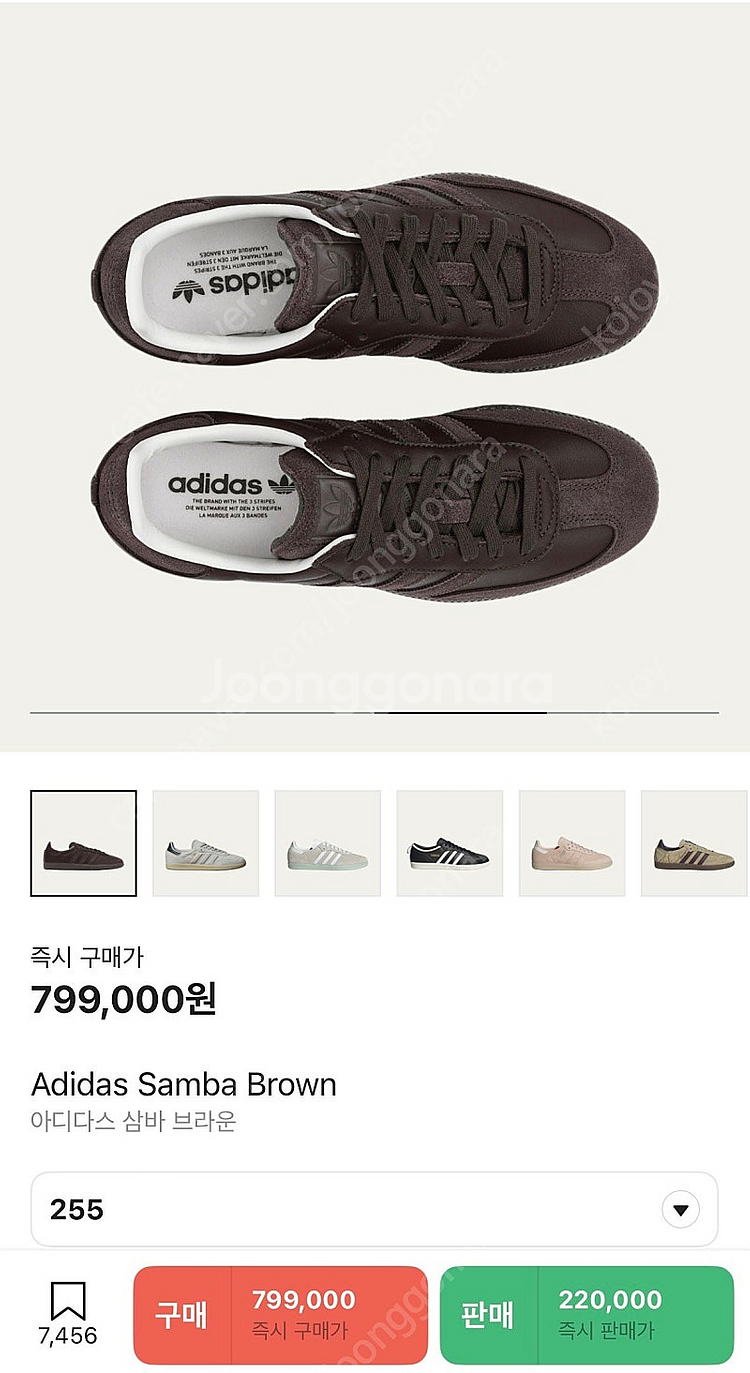The image size is (750, 1373).
Task: Select the dark brown Samba color thumbnail
Action: 84,843
